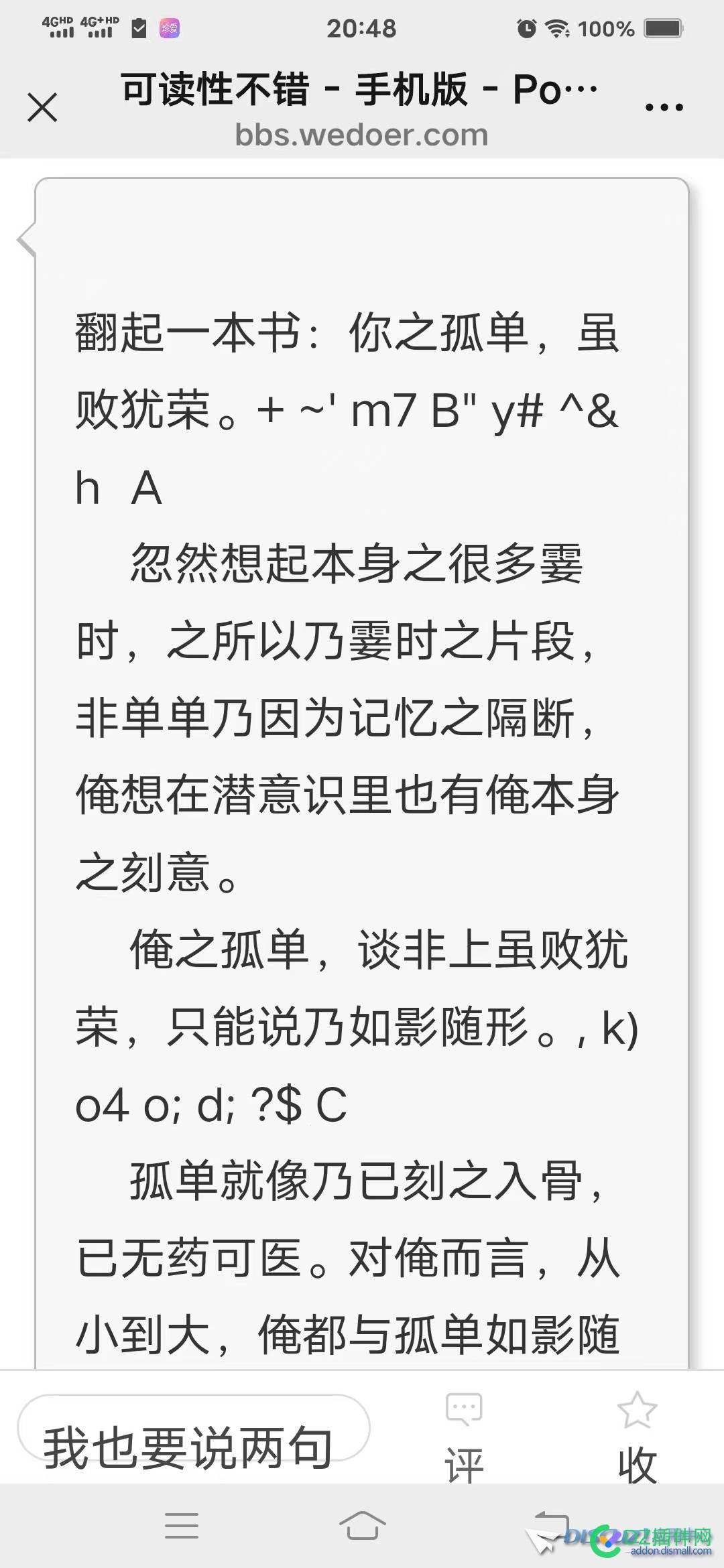
Task: Go to the system home screen
Action: click(x=362, y=1525)
